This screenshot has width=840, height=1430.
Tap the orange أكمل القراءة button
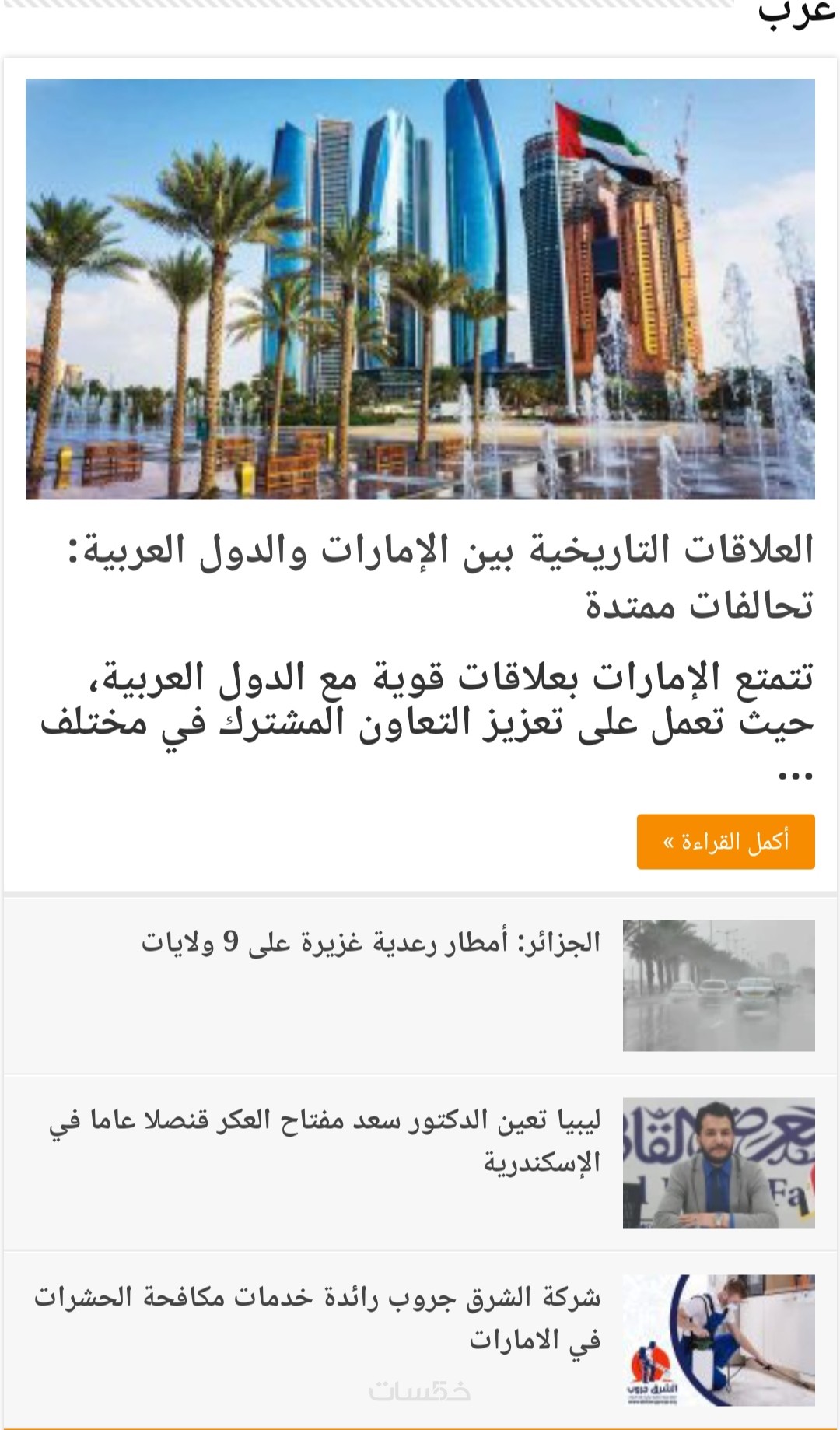click(x=725, y=842)
